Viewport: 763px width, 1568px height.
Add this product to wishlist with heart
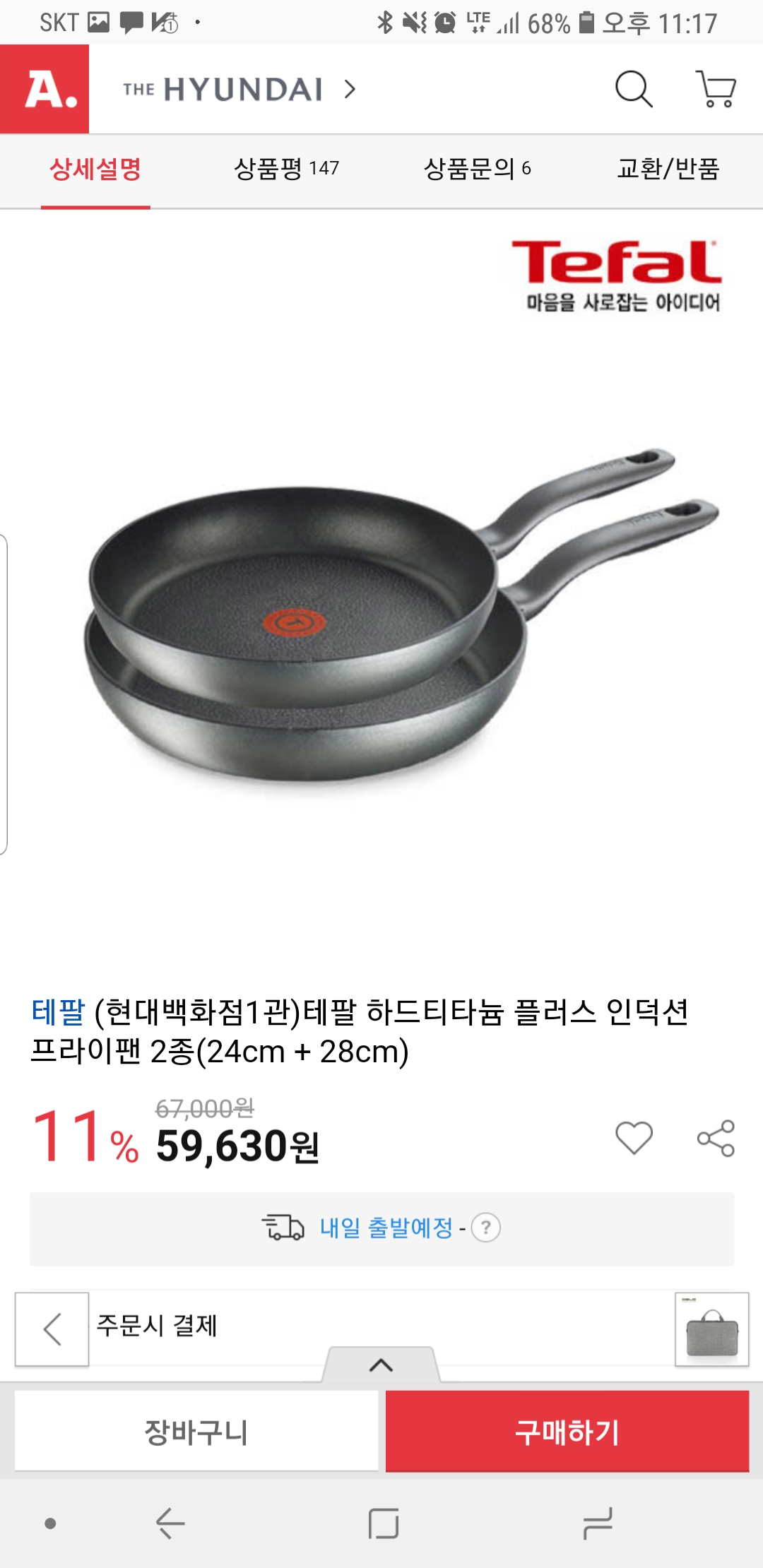[634, 1138]
